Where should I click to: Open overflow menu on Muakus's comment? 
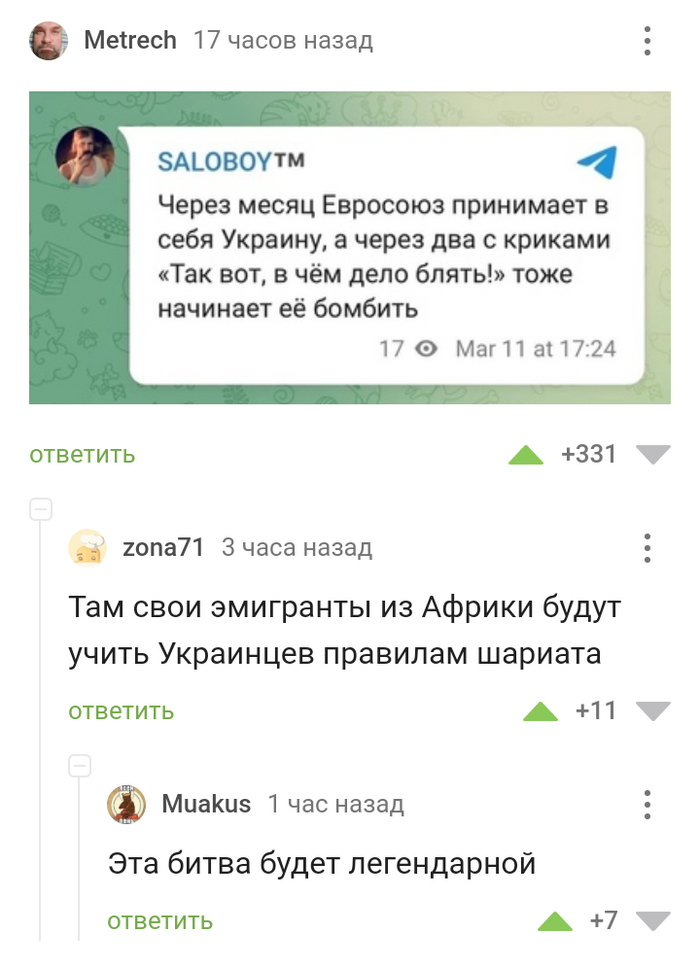648,803
